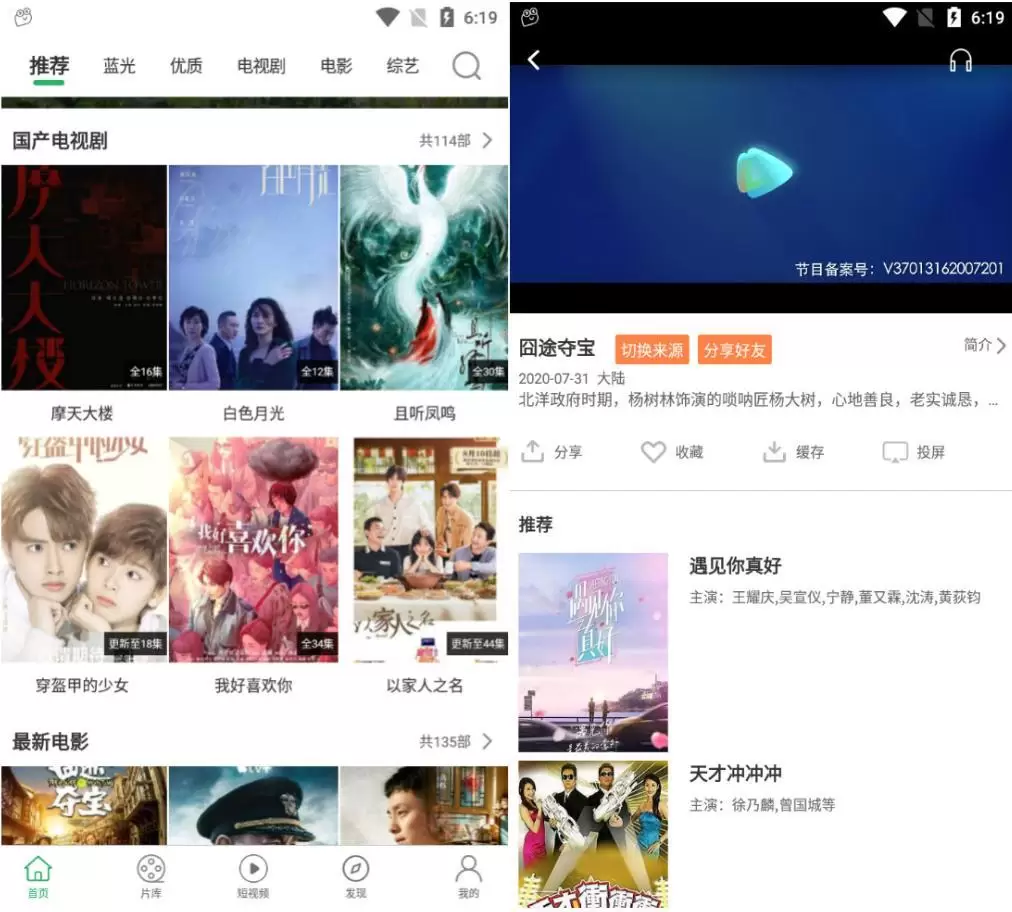1012x912 pixels.
Task: Switch to the 我的 profile tab
Action: pyautogui.click(x=468, y=876)
